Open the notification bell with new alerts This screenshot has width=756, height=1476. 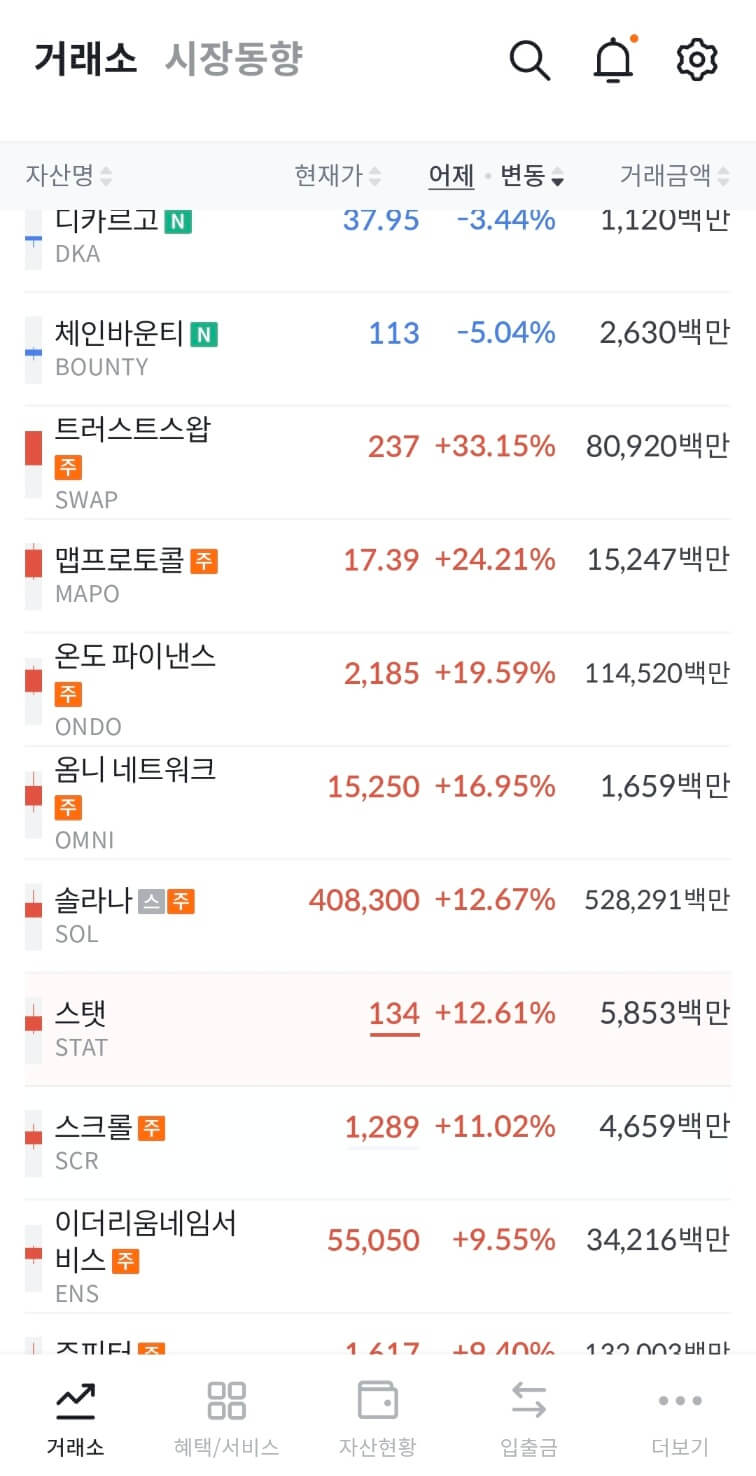pyautogui.click(x=614, y=60)
